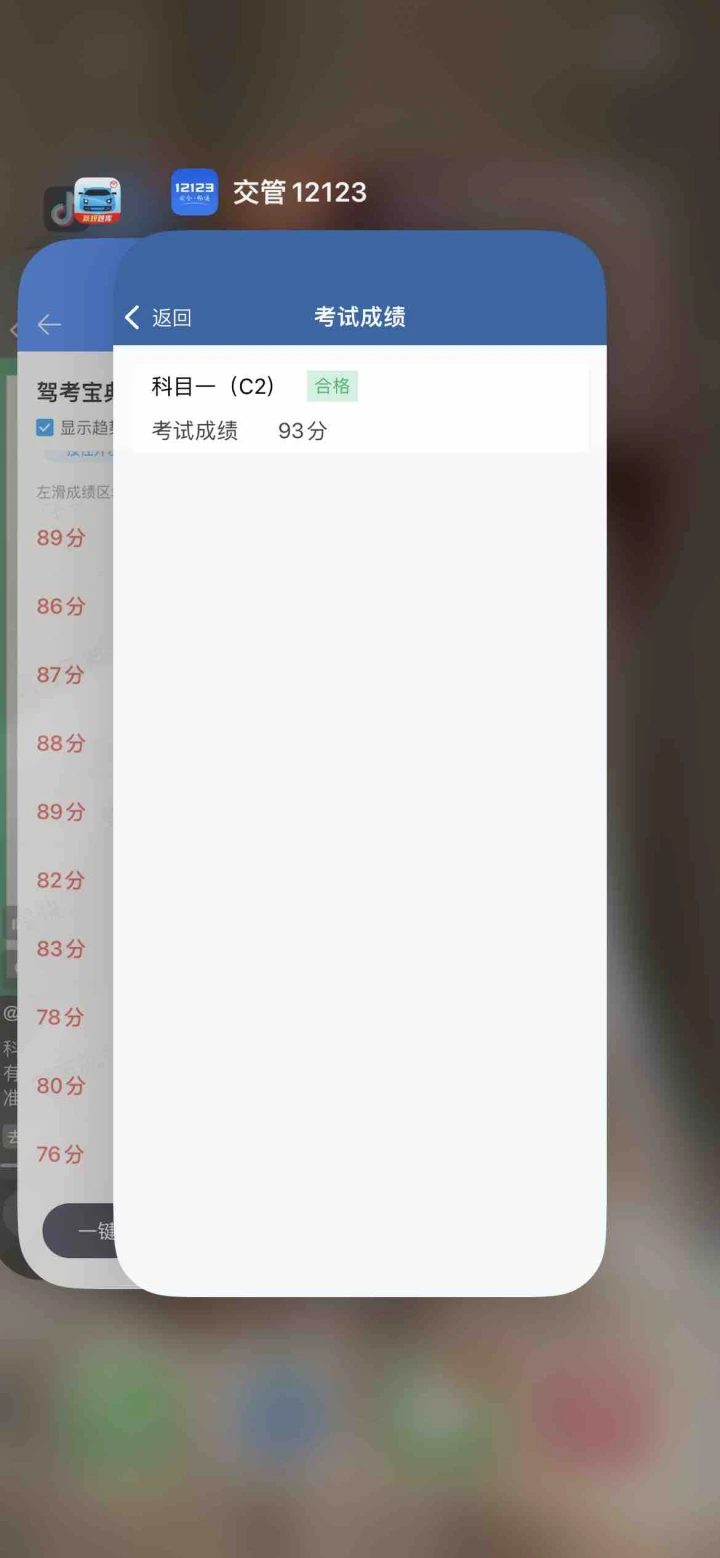Tap the 驾考宝典 car app icon

coord(97,201)
